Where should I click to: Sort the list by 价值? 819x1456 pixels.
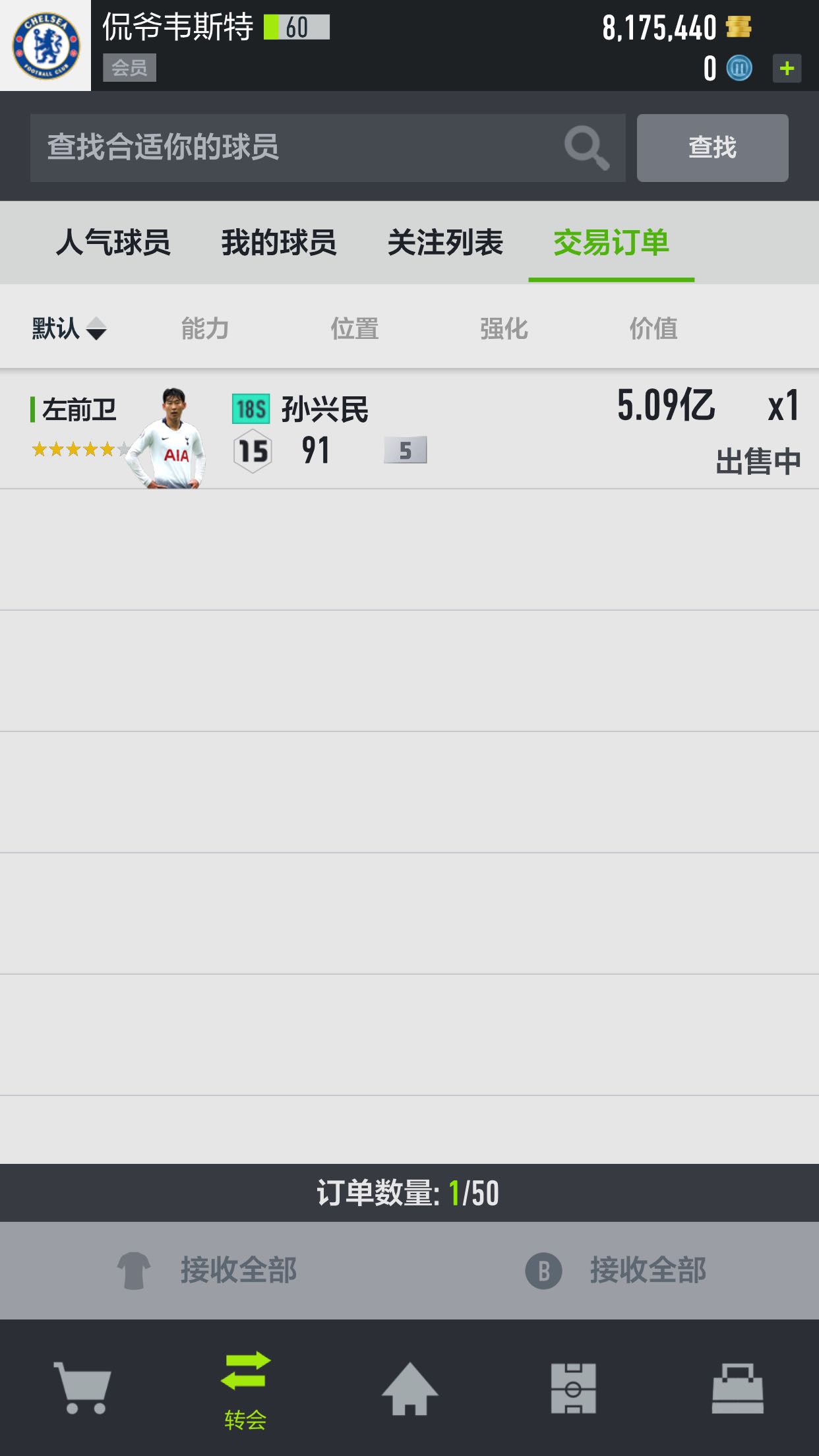click(653, 328)
